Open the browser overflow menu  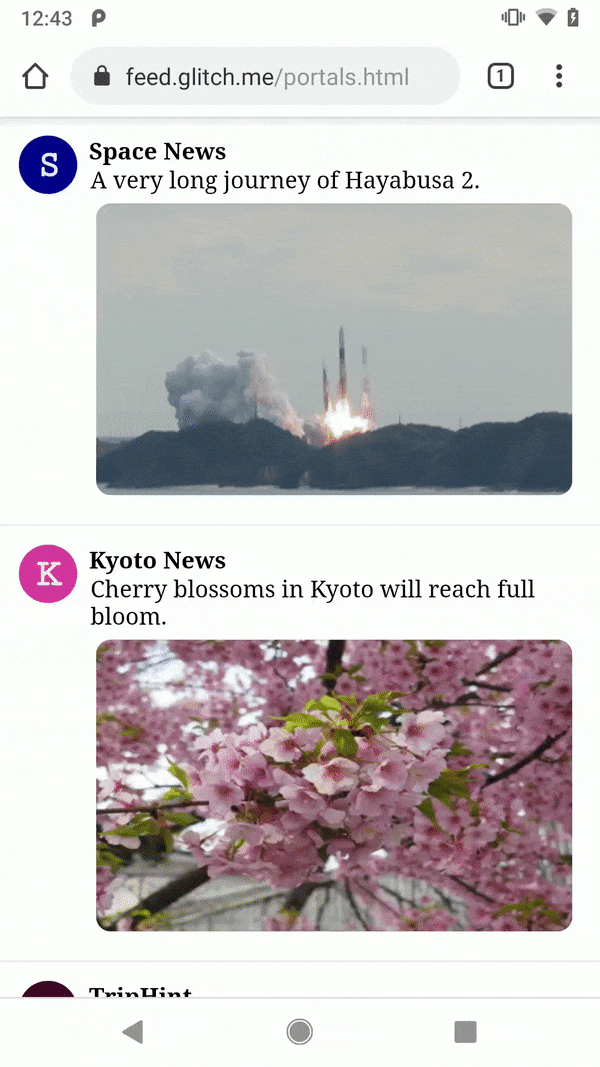coord(558,77)
